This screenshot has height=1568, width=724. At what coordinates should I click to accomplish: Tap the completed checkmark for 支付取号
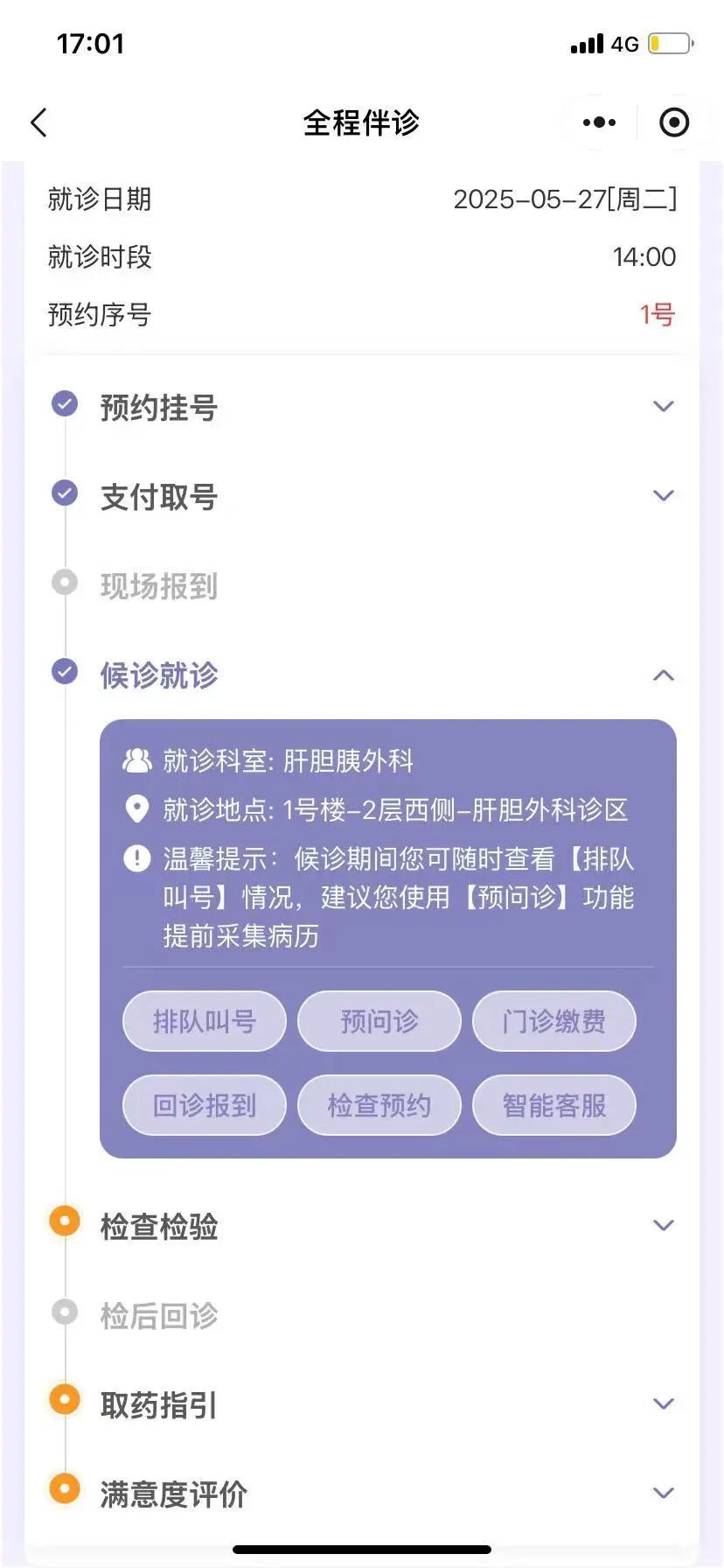(x=64, y=493)
